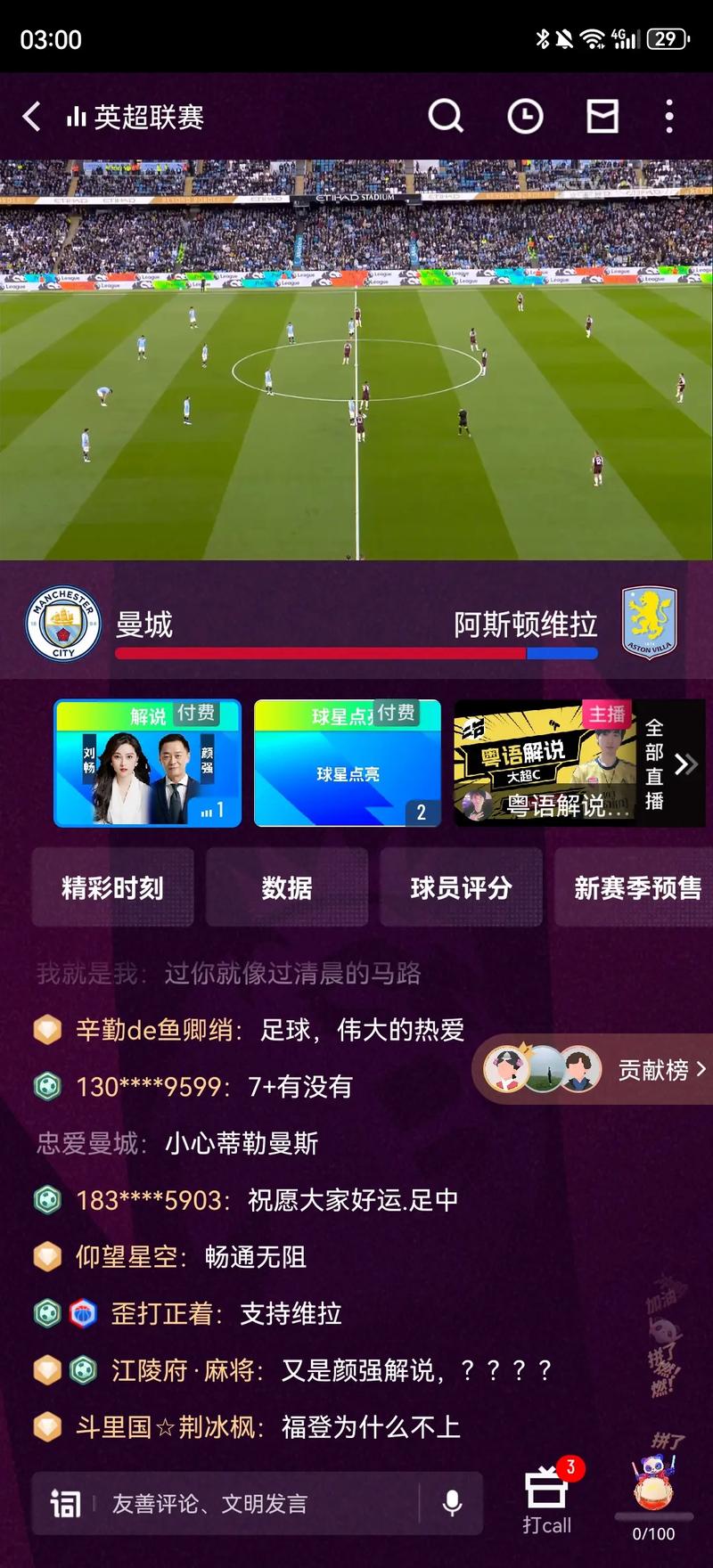The image size is (713, 1568).
Task: Go back from the 英超联赛 page
Action: 32,117
